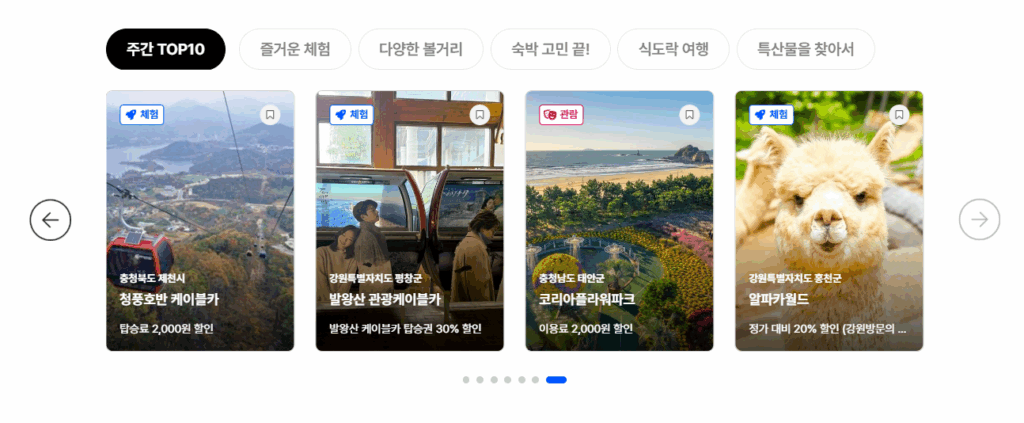Bookmark the 발왕산 관광케이블카 card
Viewport: 1024px width, 423px height.
(480, 115)
